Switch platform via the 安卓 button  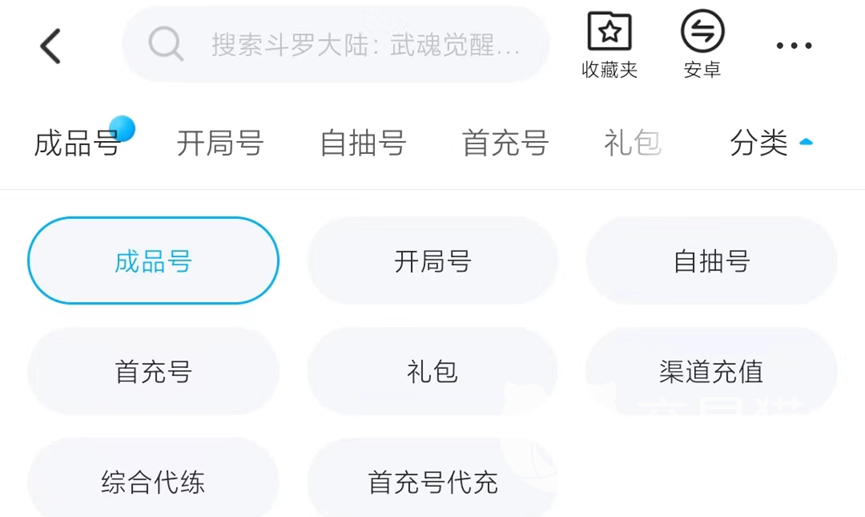click(x=702, y=45)
